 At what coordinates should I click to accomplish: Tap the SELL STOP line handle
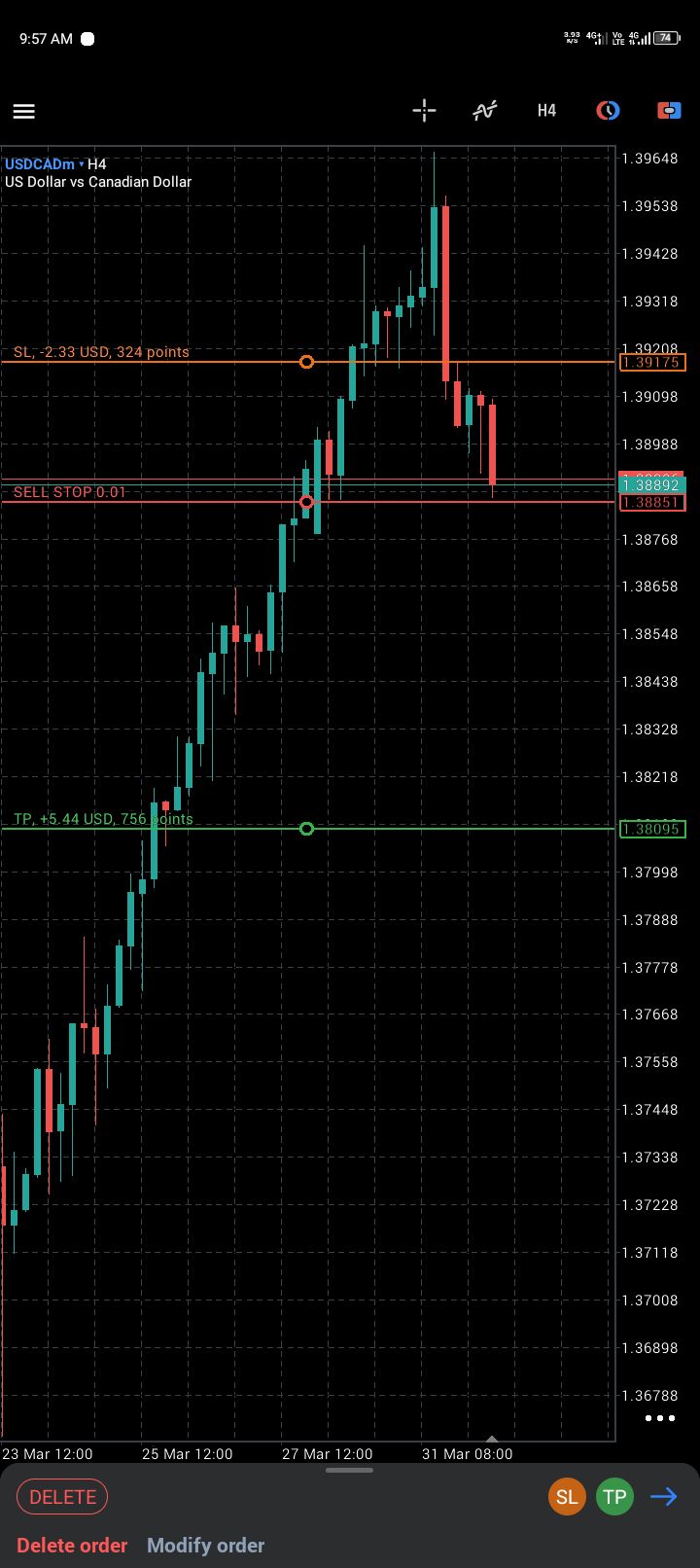pos(306,502)
